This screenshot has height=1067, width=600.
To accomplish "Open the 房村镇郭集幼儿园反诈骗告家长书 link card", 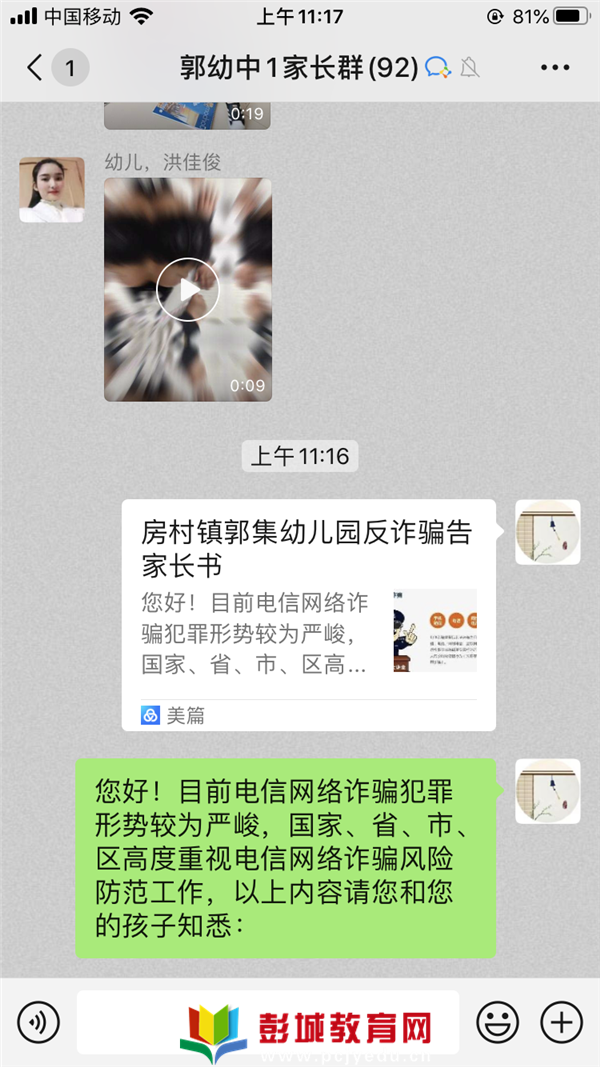I will [308, 614].
